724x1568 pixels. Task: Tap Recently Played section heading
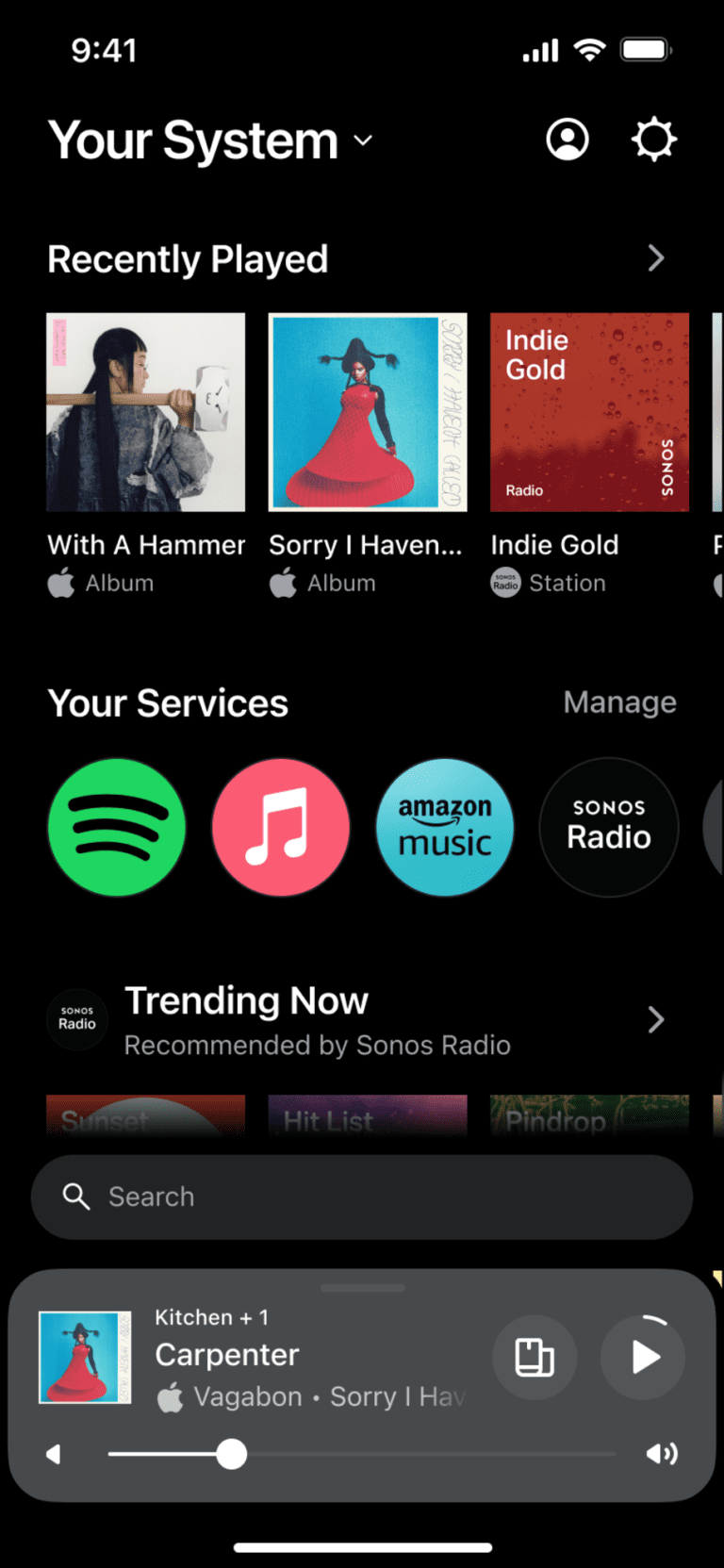[188, 258]
